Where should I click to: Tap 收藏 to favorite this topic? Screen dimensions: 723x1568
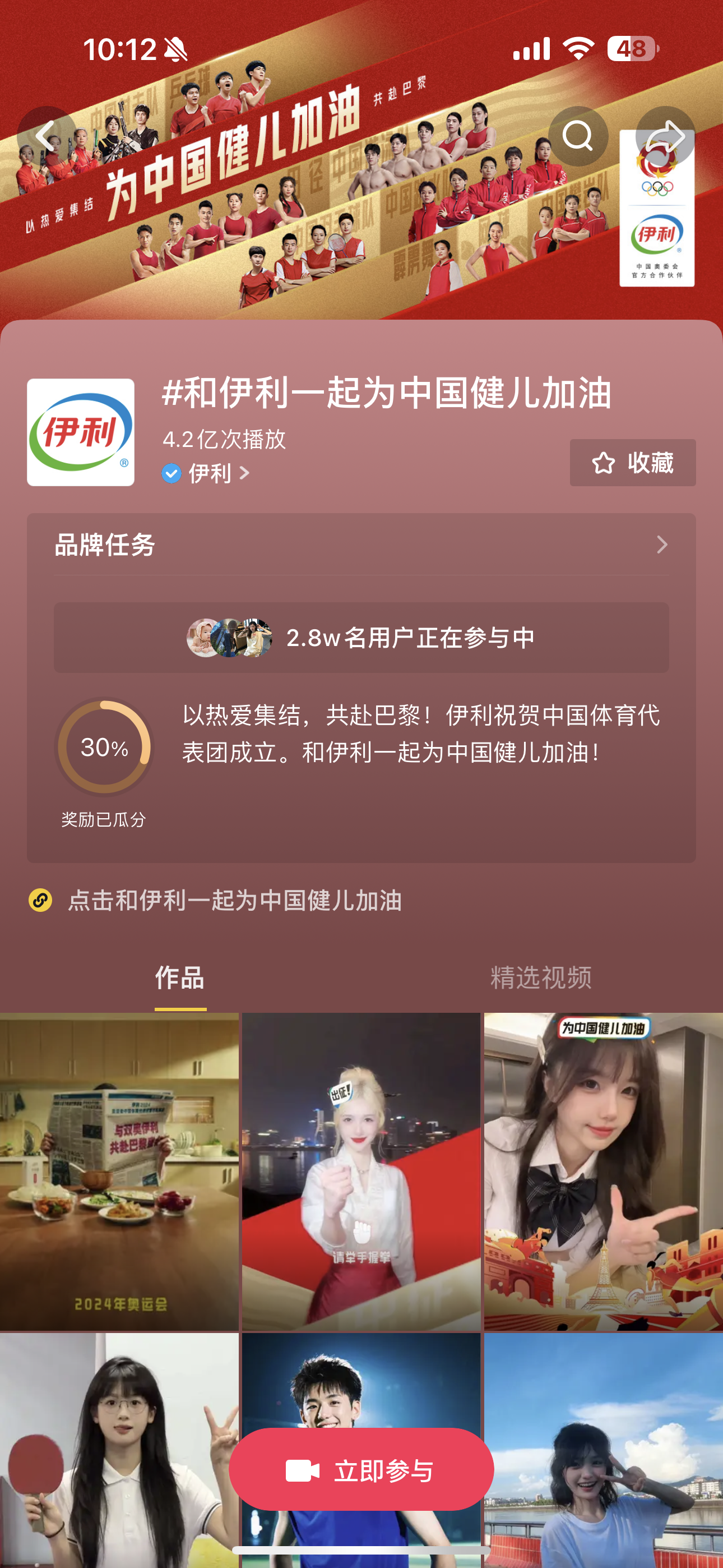tap(632, 463)
